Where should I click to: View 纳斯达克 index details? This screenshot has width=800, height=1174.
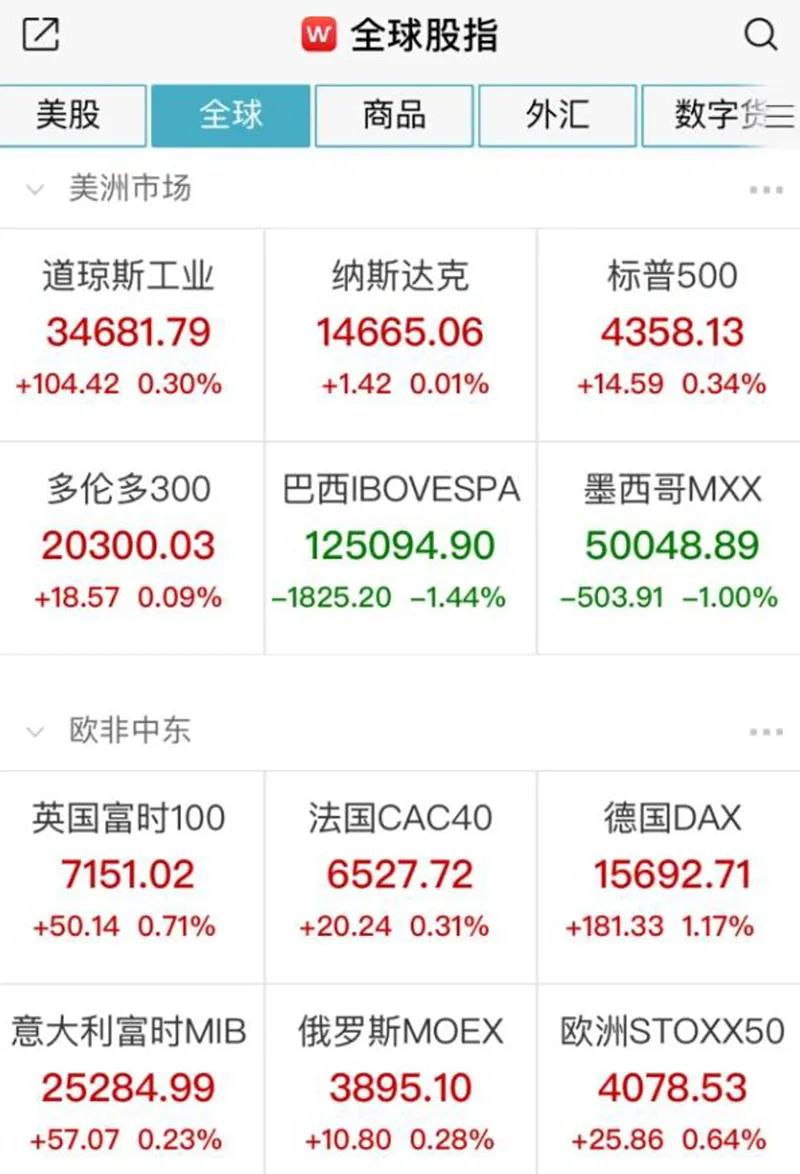coord(400,332)
